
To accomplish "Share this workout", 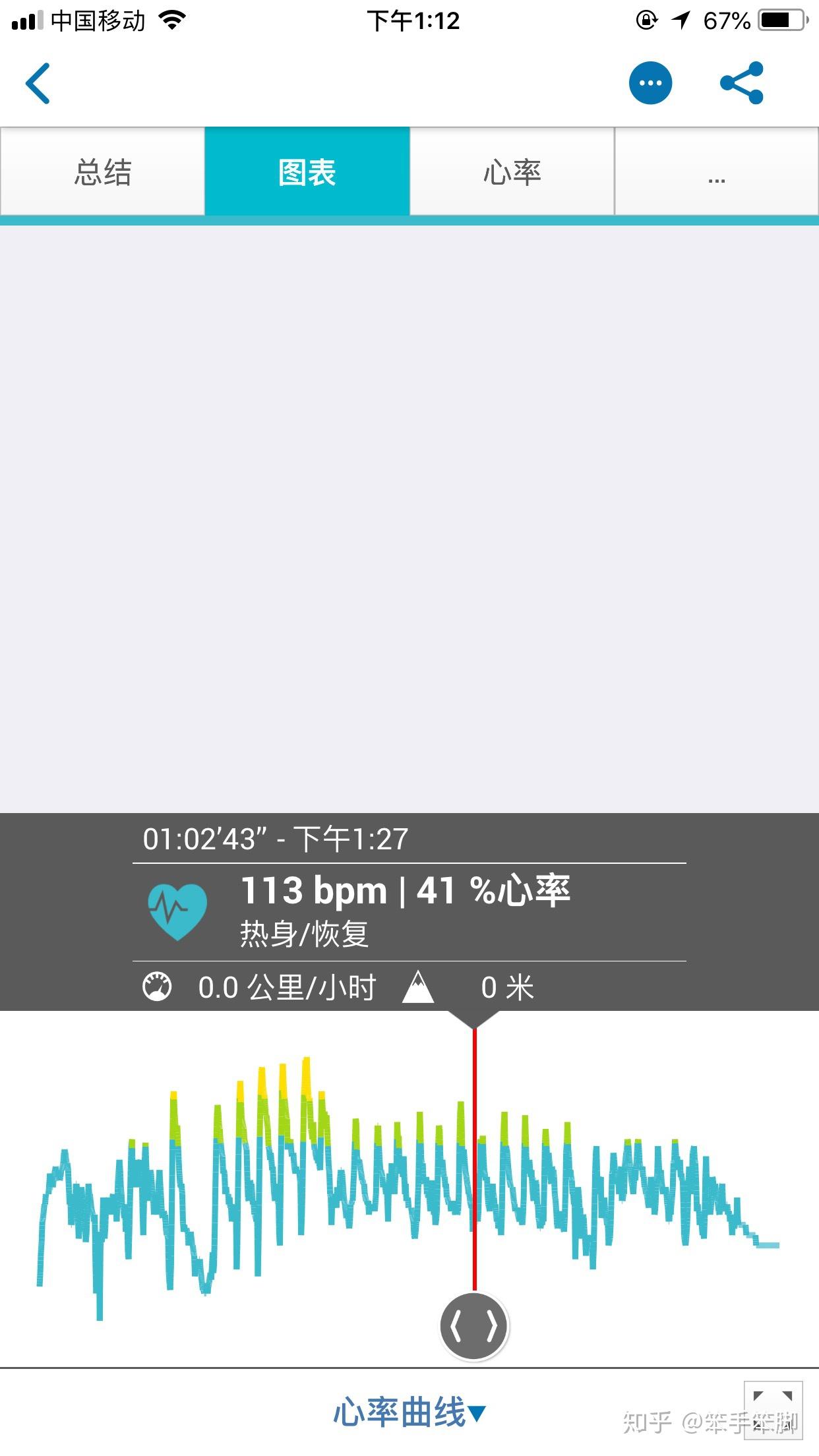I will point(741,83).
